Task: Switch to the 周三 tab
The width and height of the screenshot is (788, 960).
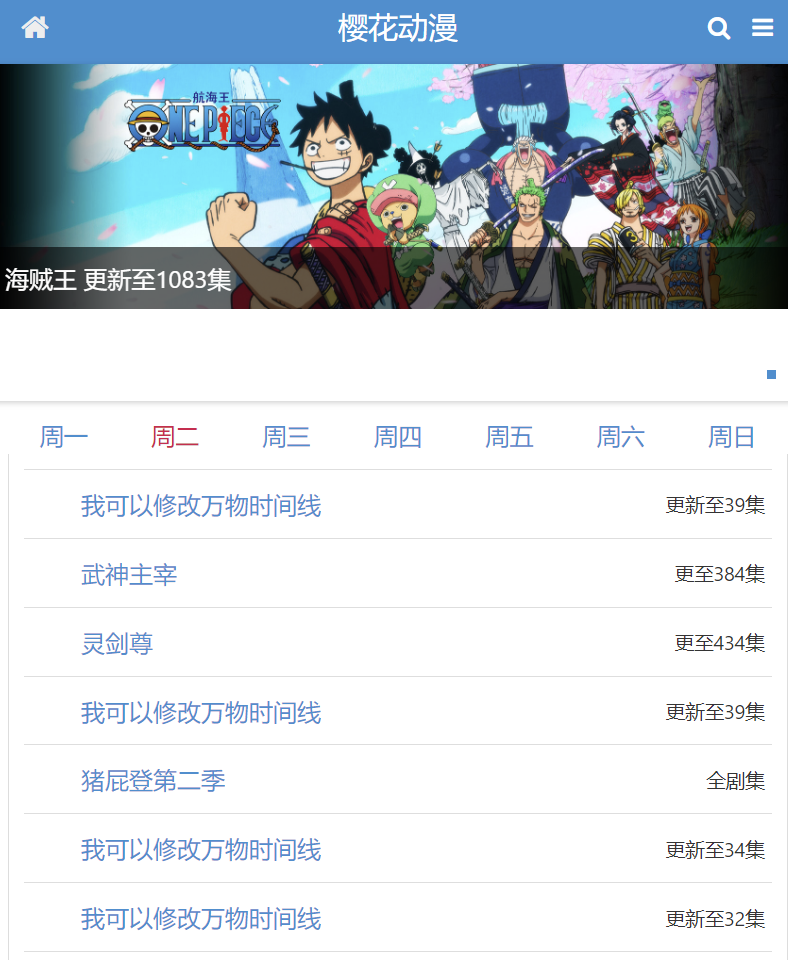Action: 287,437
